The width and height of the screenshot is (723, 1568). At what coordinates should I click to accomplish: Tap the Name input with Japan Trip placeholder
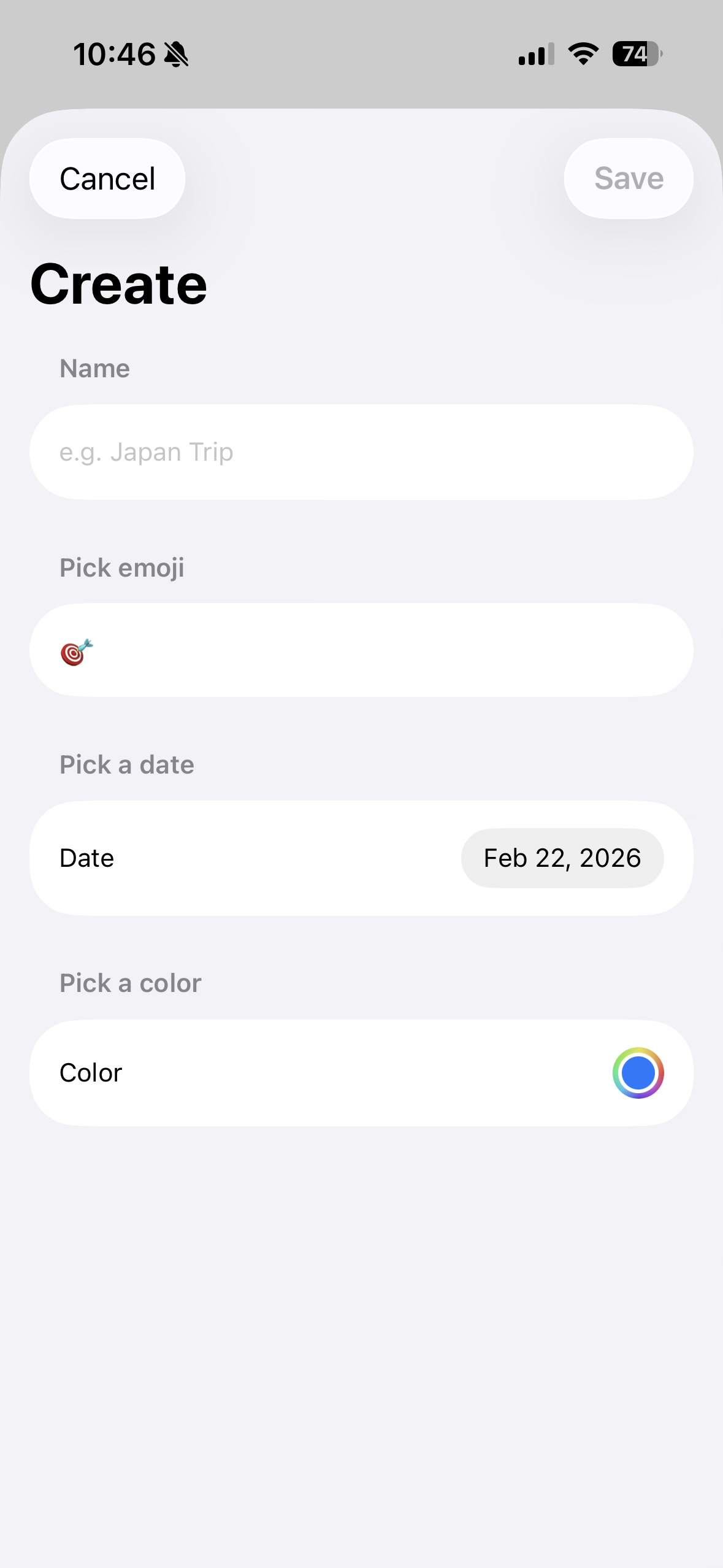point(361,452)
